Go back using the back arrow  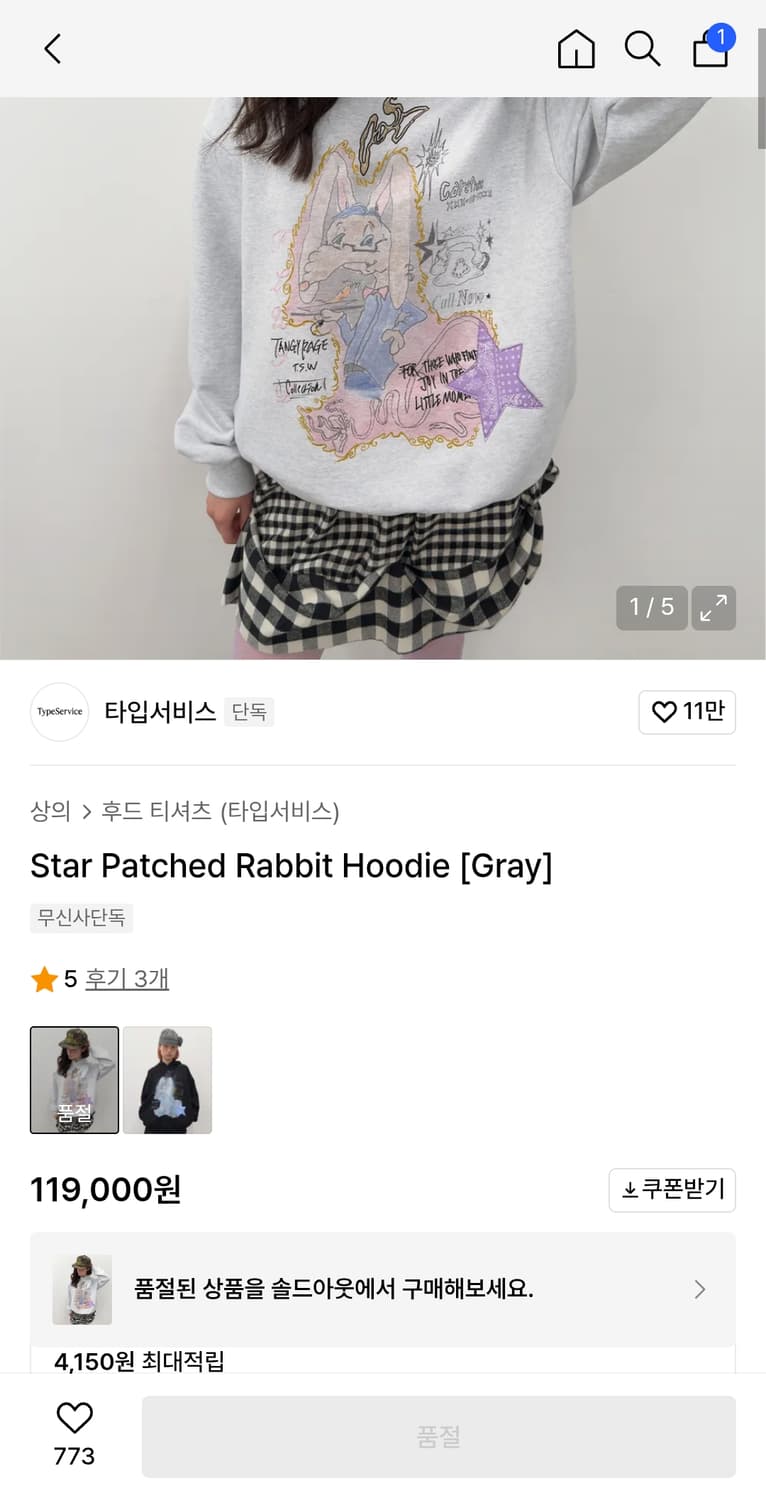(52, 48)
